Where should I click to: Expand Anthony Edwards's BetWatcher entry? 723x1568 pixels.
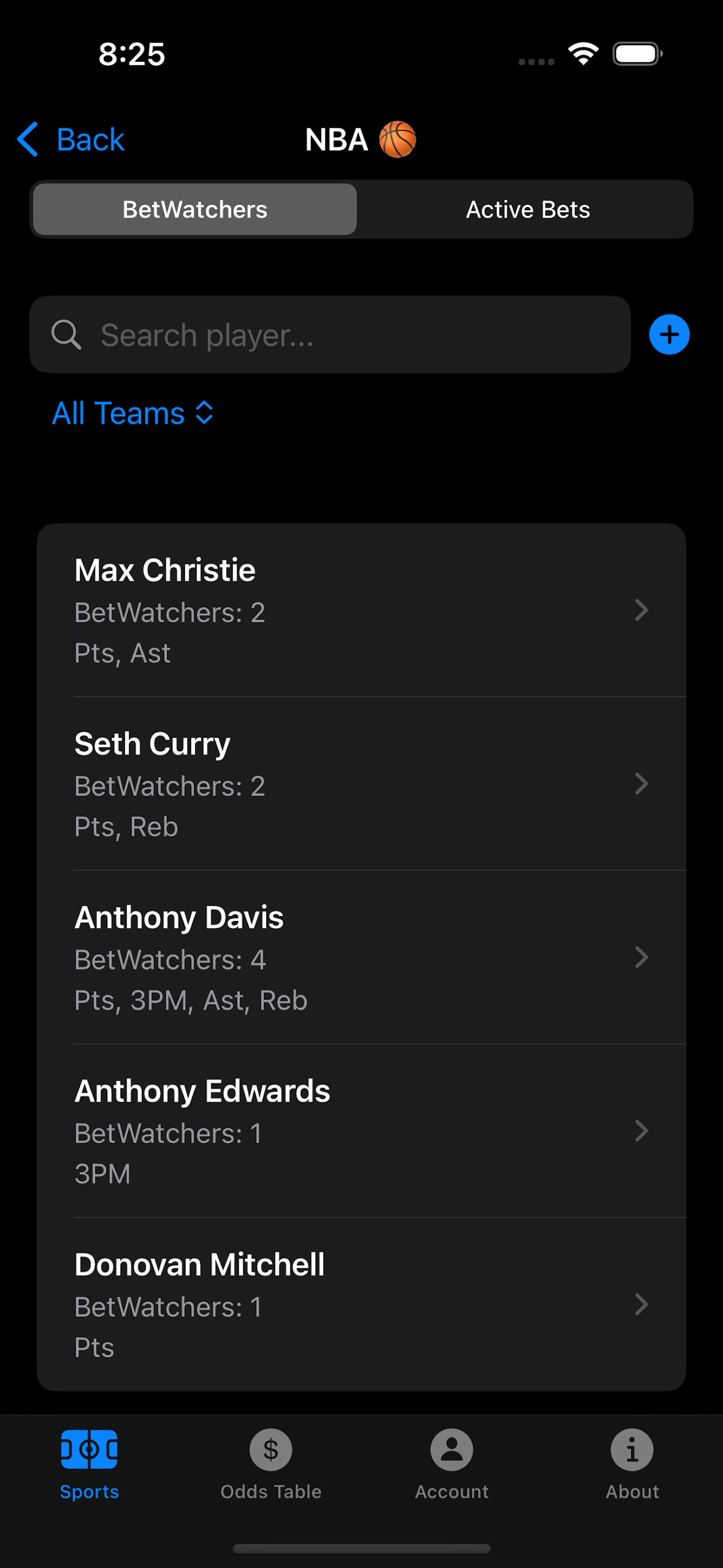point(641,1131)
